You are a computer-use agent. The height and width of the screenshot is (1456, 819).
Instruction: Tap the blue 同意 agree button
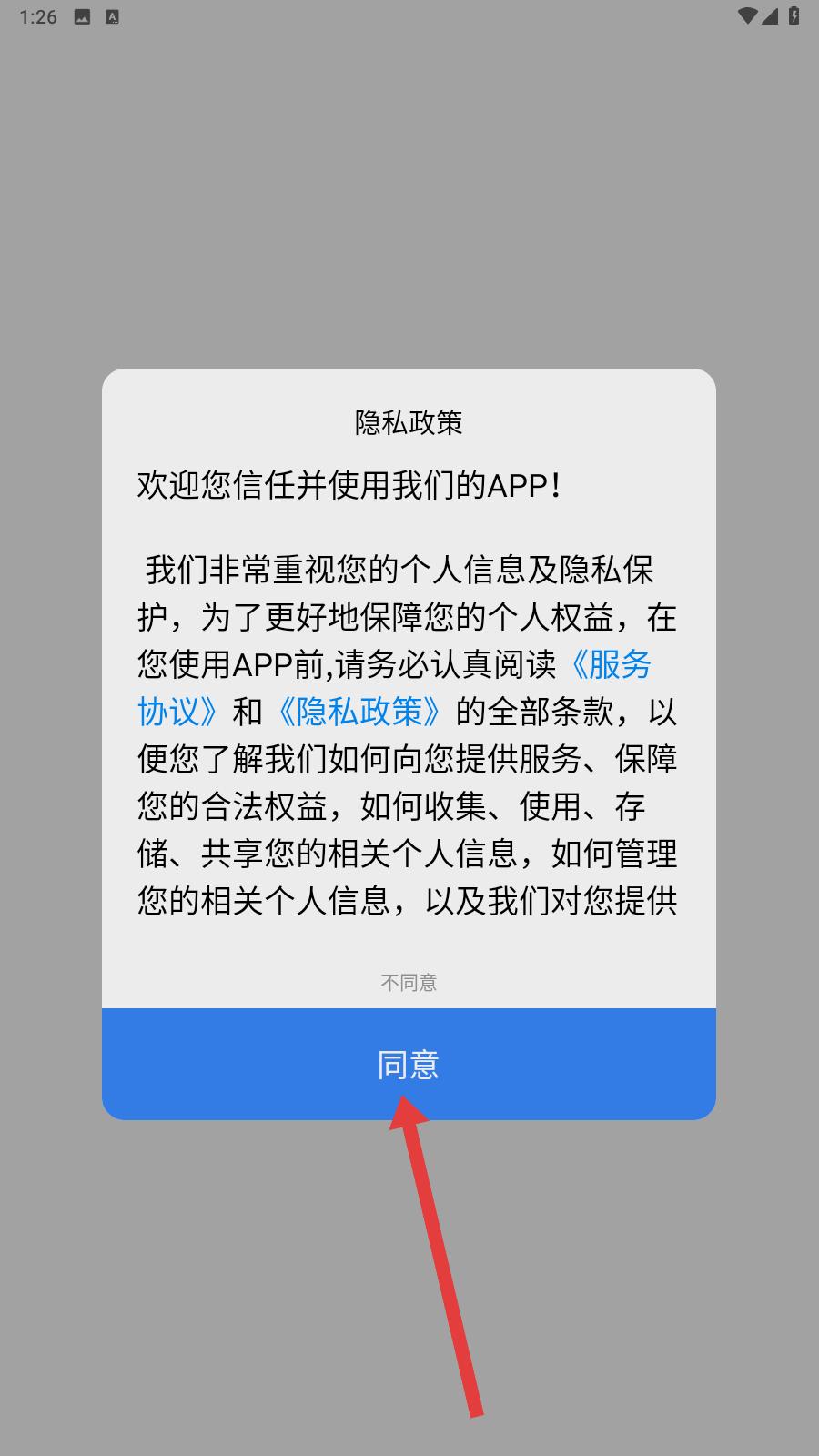pyautogui.click(x=409, y=1064)
